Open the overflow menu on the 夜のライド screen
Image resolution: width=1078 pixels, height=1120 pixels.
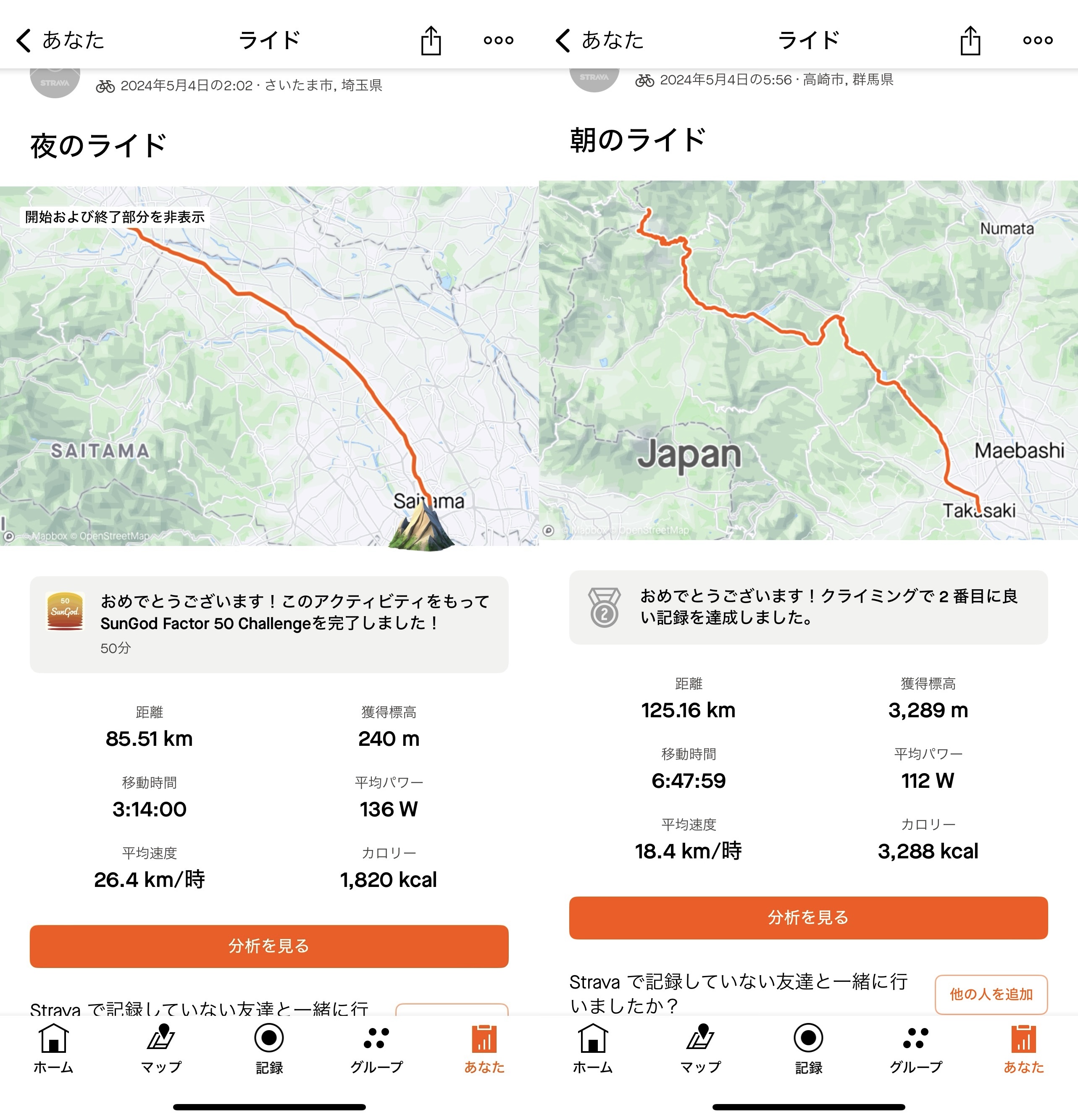click(498, 41)
